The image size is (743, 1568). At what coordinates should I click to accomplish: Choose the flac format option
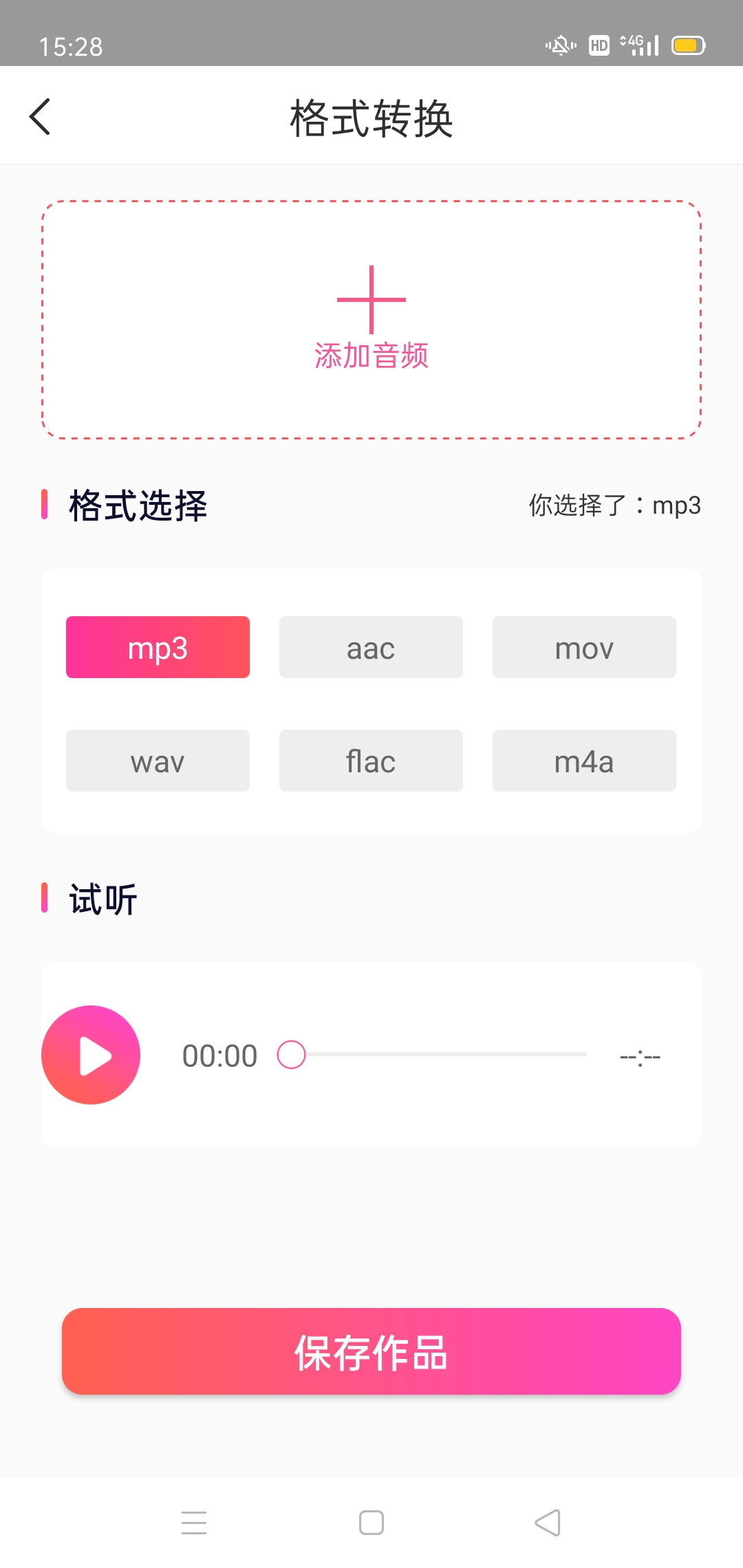[371, 761]
